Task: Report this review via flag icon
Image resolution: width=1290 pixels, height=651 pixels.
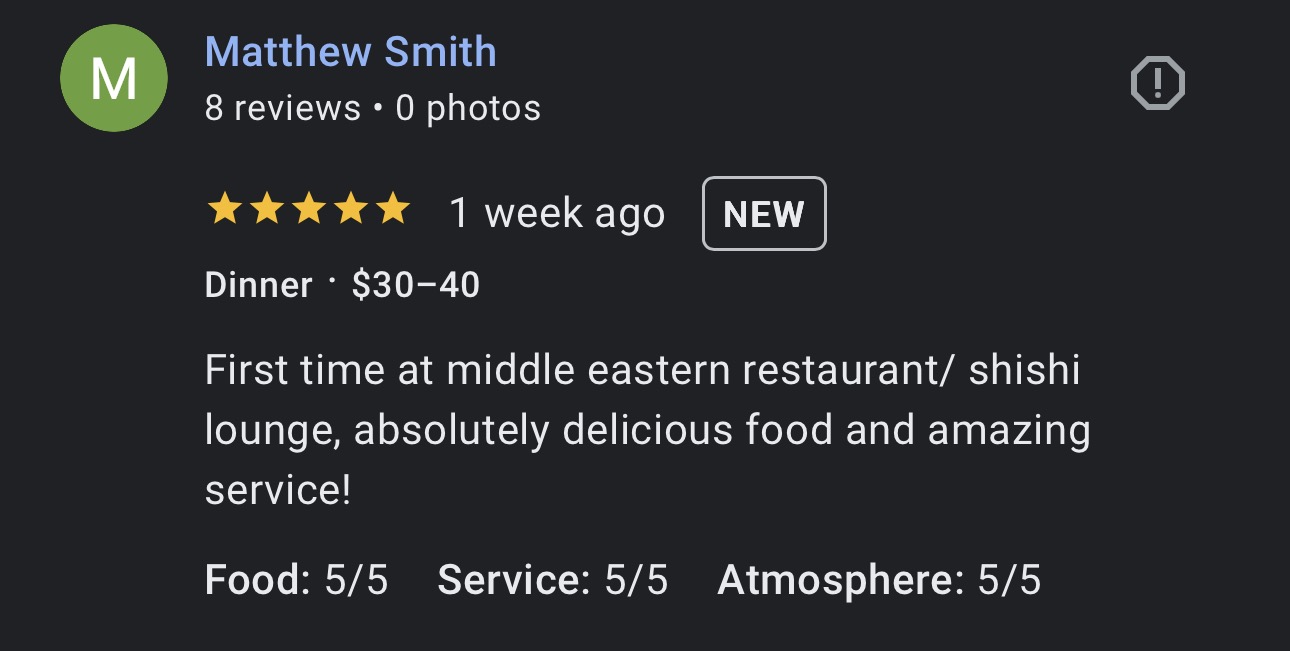Action: coord(1157,83)
